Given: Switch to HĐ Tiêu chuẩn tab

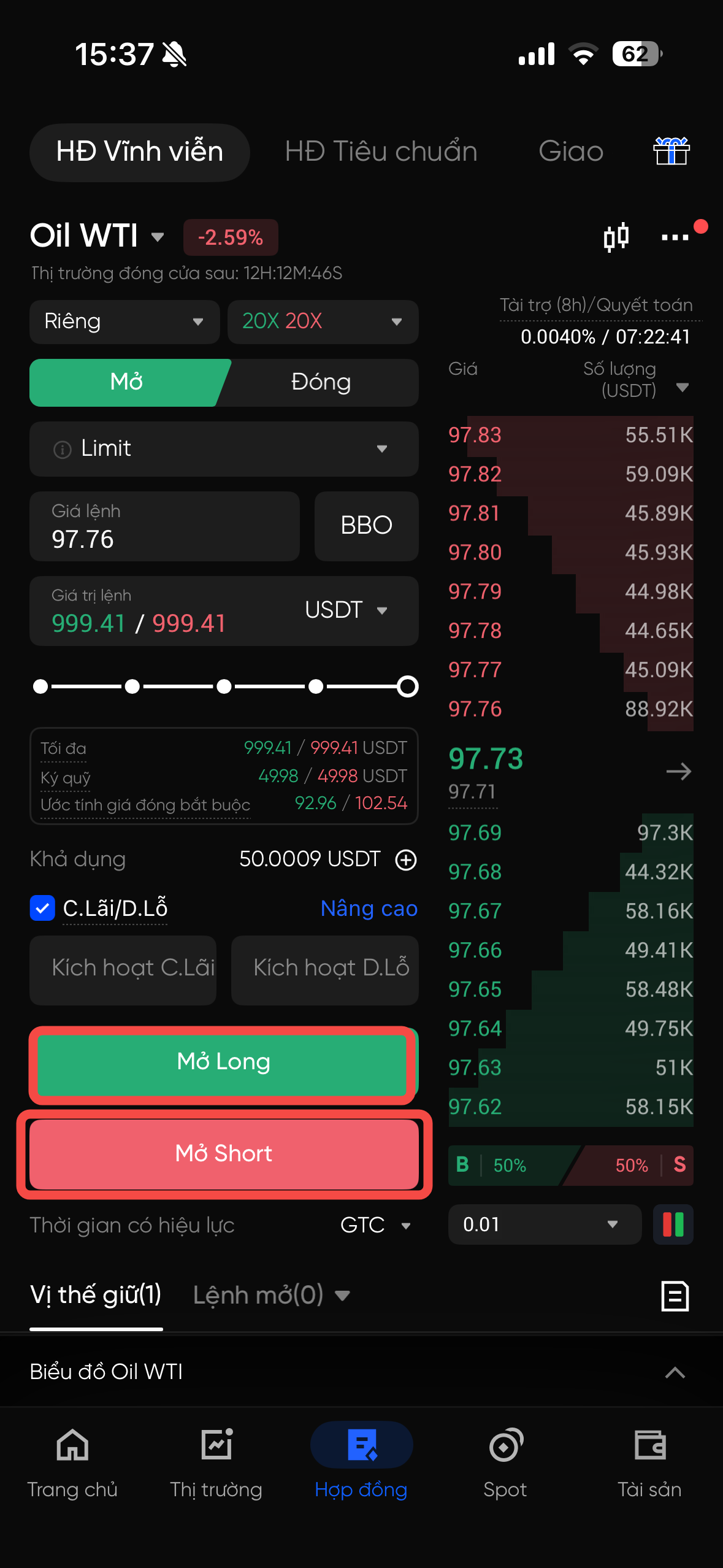Looking at the screenshot, I should click(381, 152).
